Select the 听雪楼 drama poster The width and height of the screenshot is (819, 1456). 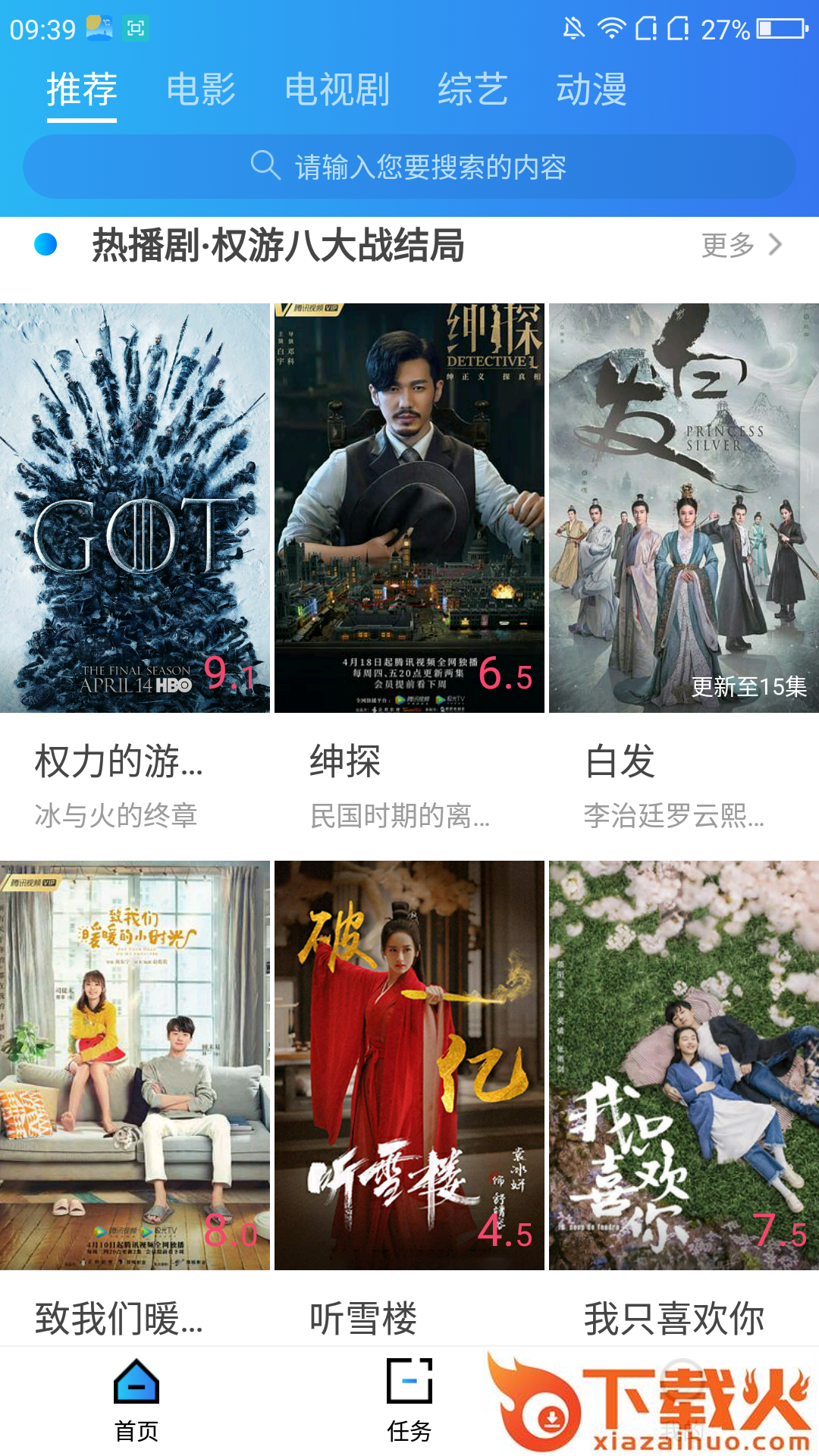click(x=409, y=1065)
